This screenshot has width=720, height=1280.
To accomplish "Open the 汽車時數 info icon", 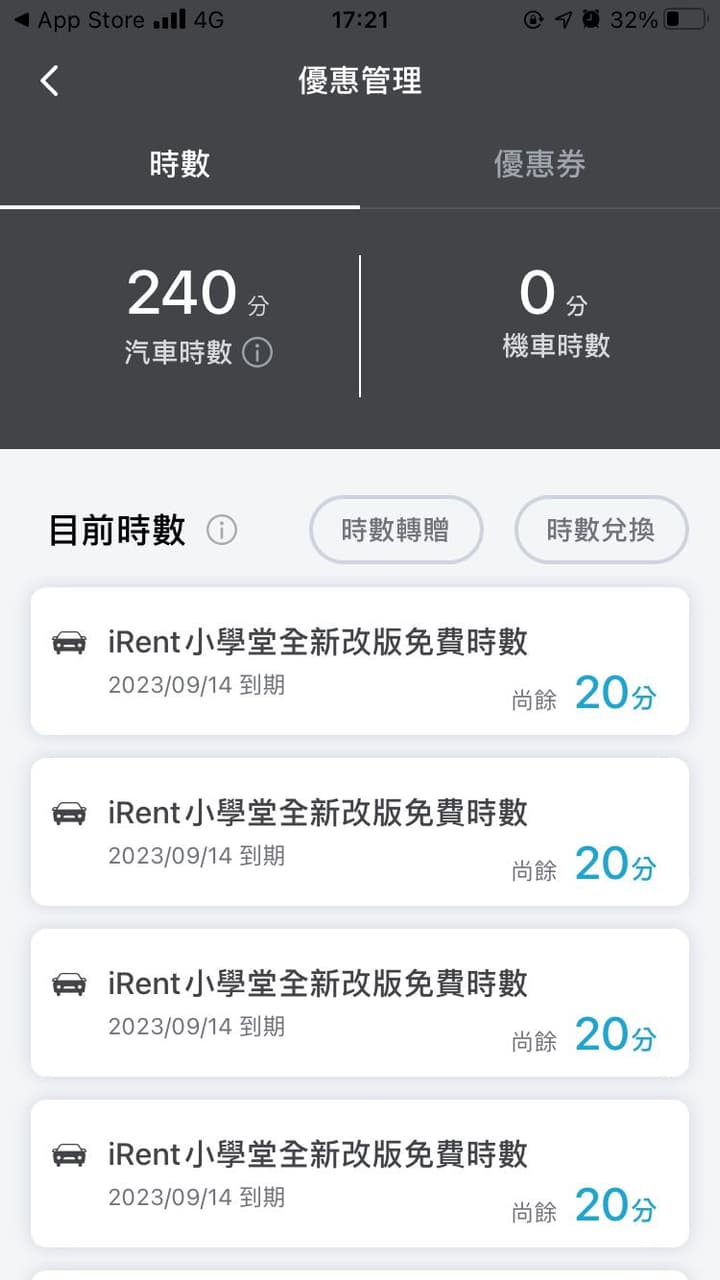I will tap(256, 353).
